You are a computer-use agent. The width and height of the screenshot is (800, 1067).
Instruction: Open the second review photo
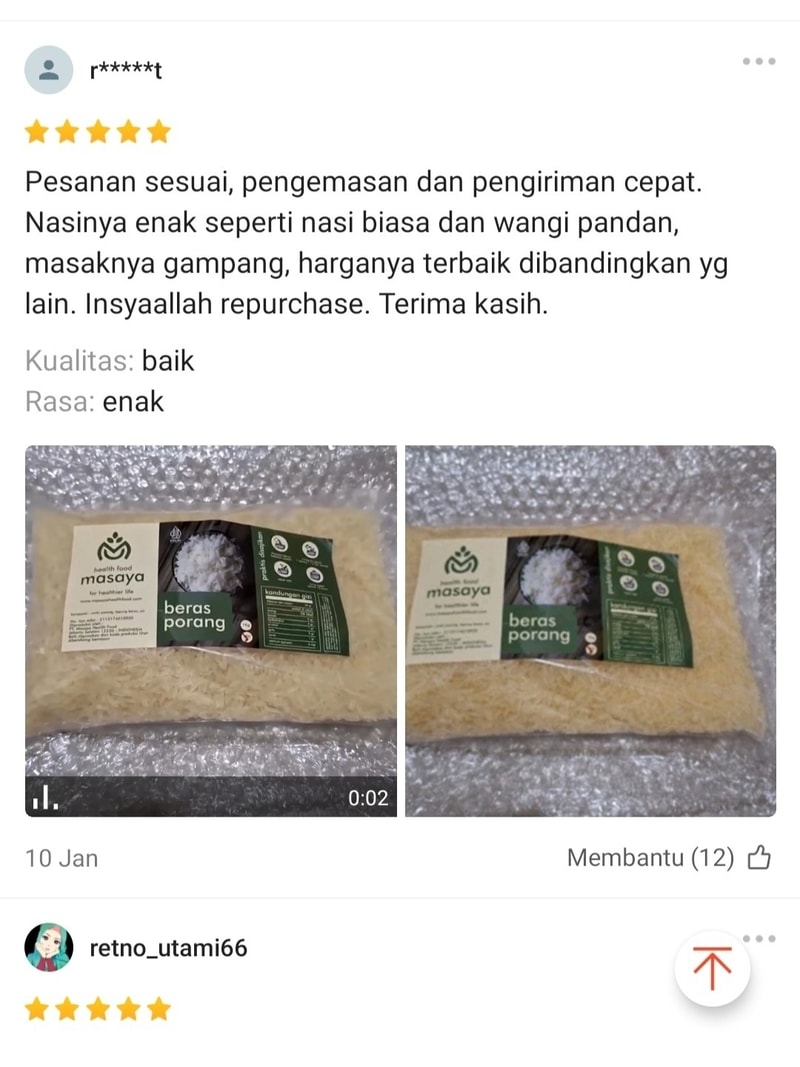pos(590,630)
